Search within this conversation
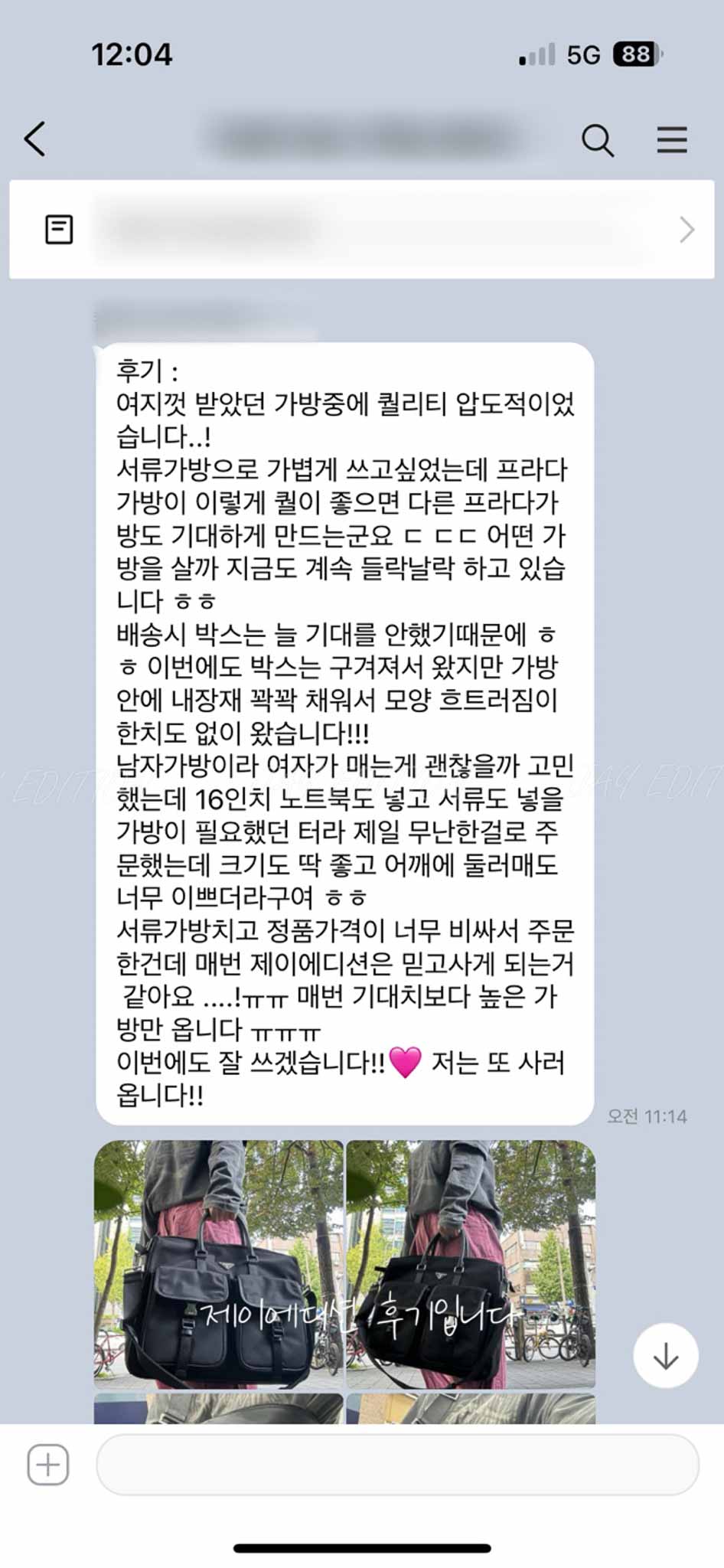Viewport: 724px width, 1568px height. click(597, 140)
